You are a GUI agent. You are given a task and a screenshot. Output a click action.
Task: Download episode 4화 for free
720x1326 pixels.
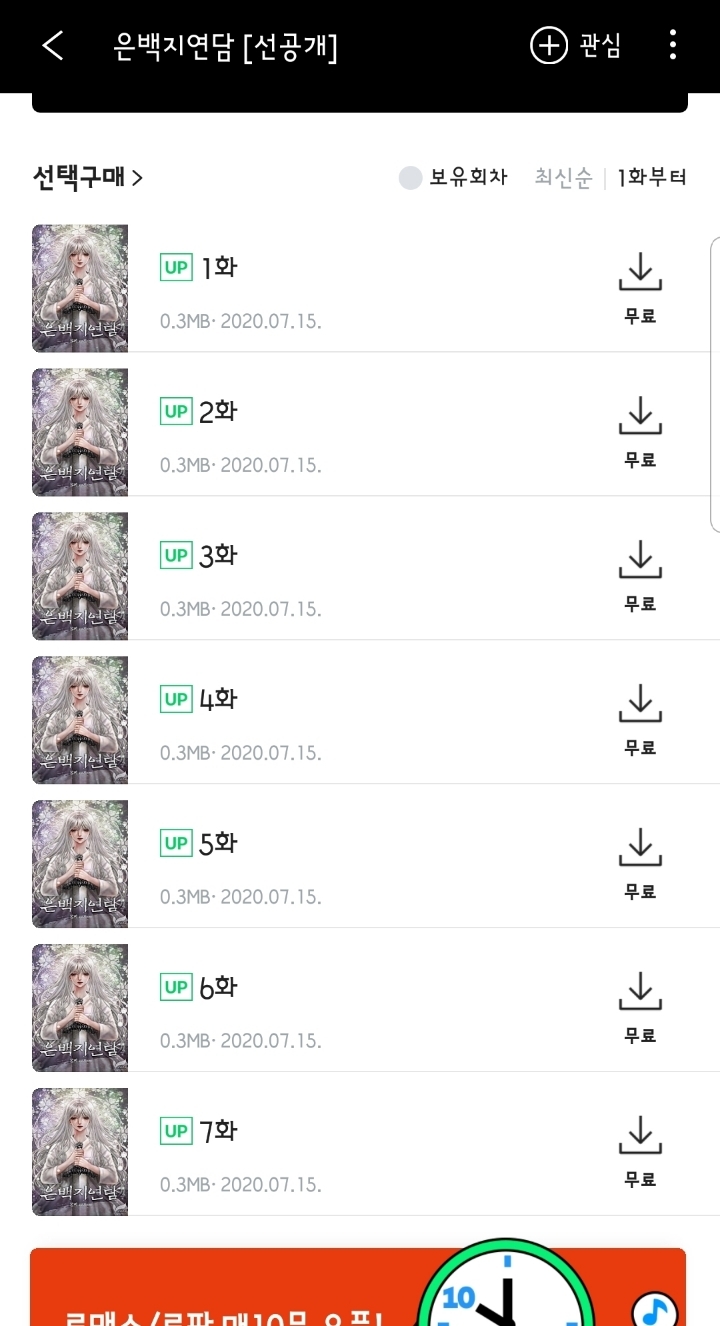pos(640,720)
